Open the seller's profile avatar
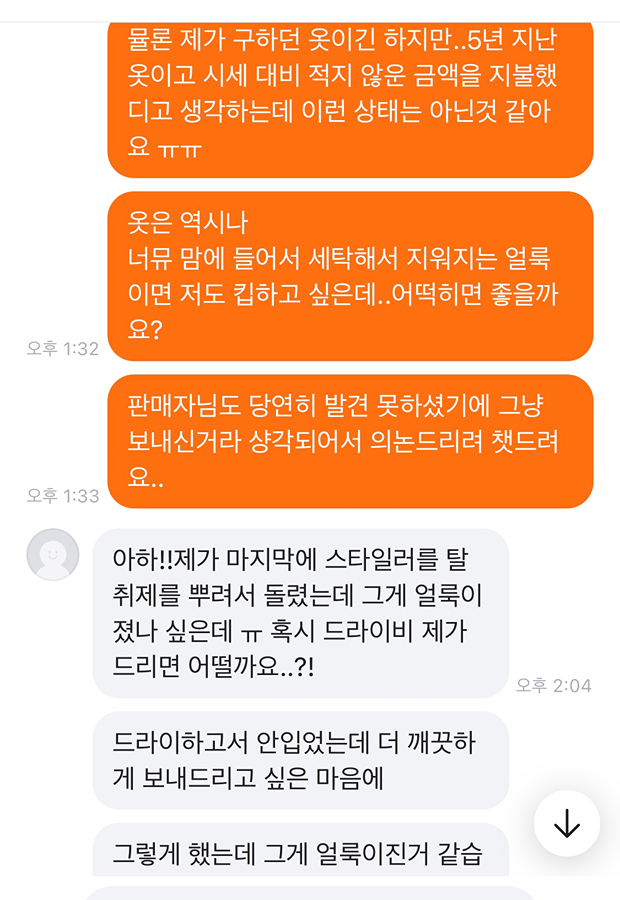 coord(52,554)
